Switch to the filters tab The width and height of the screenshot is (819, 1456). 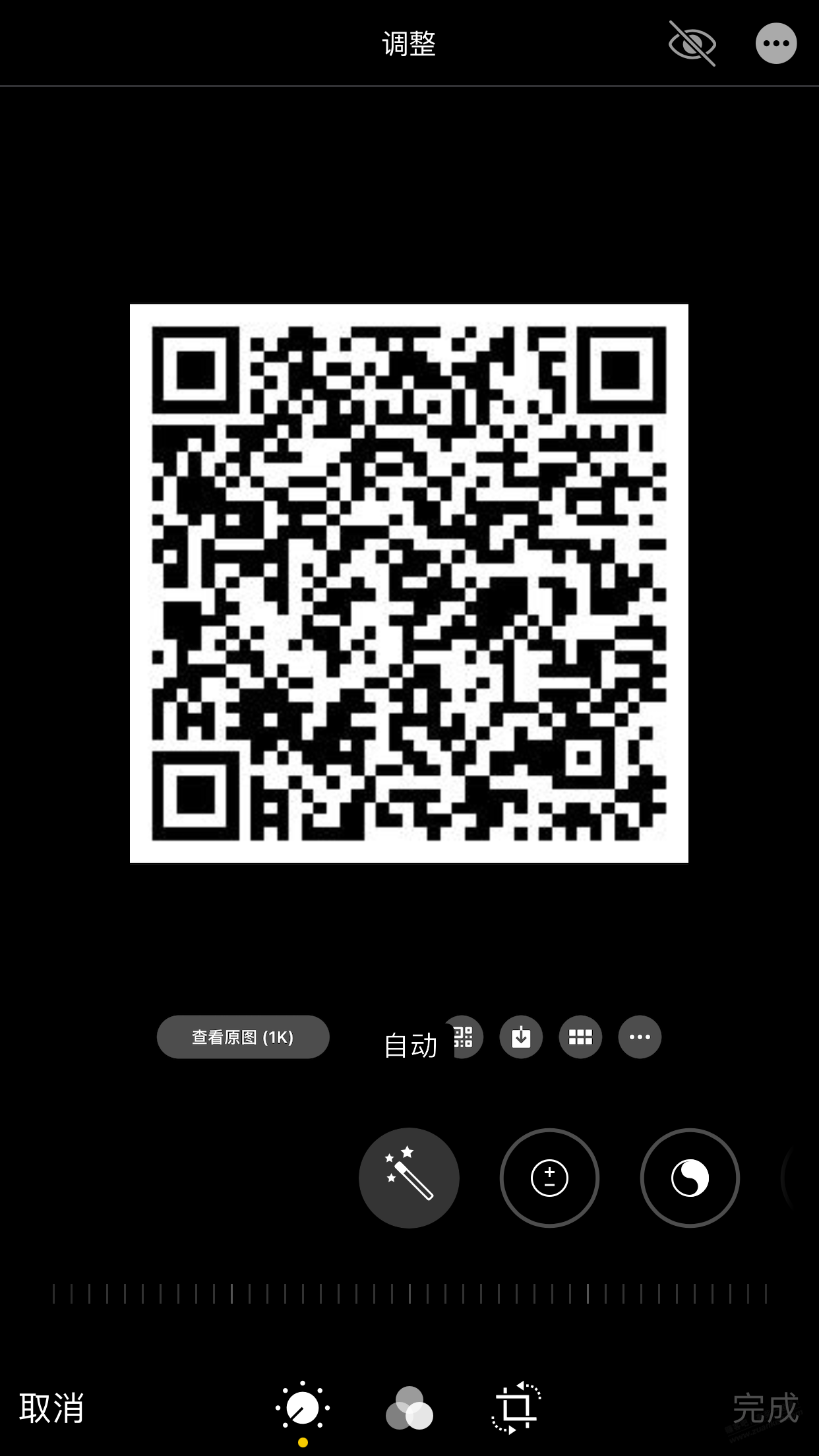pos(409,1409)
